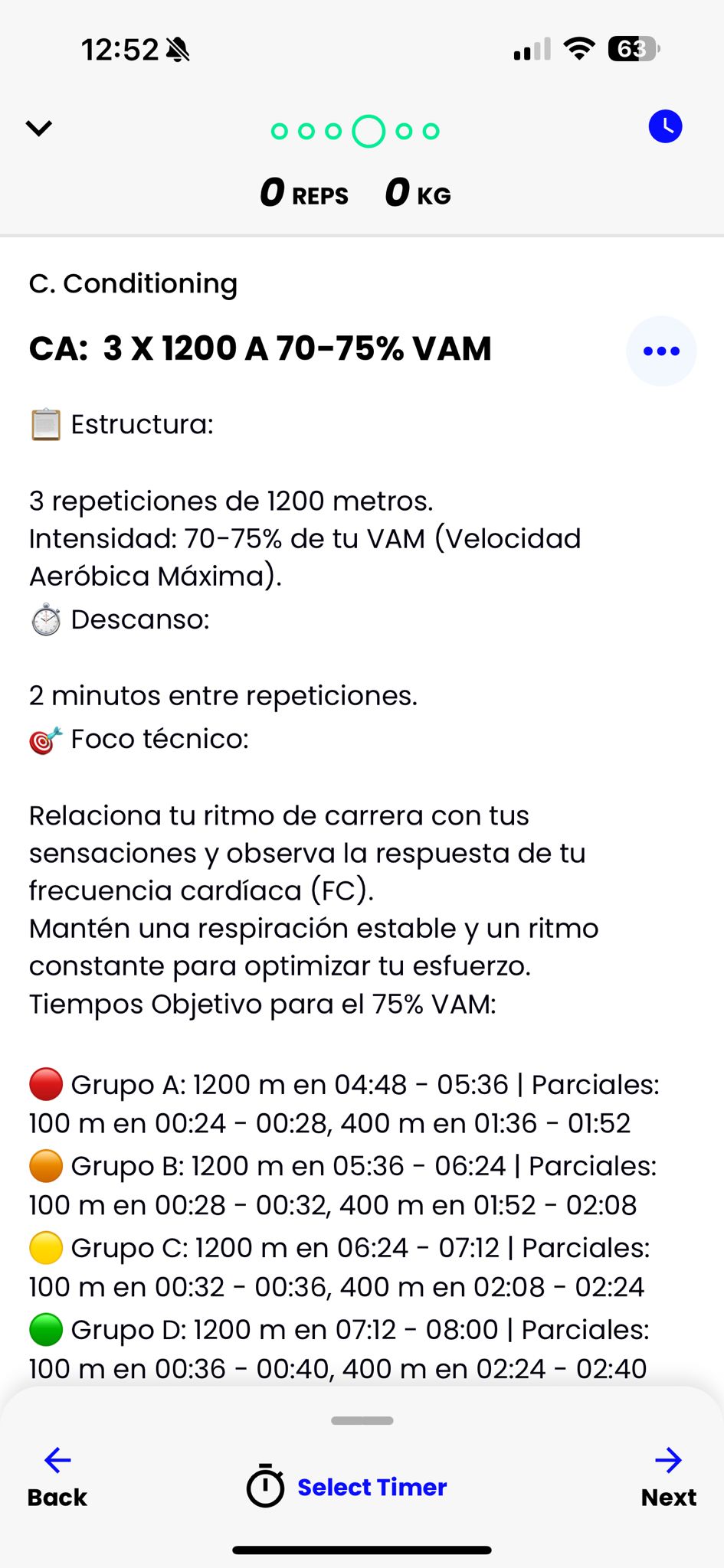The height and width of the screenshot is (1568, 724).
Task: Open the three-dot options menu
Action: coord(661,351)
